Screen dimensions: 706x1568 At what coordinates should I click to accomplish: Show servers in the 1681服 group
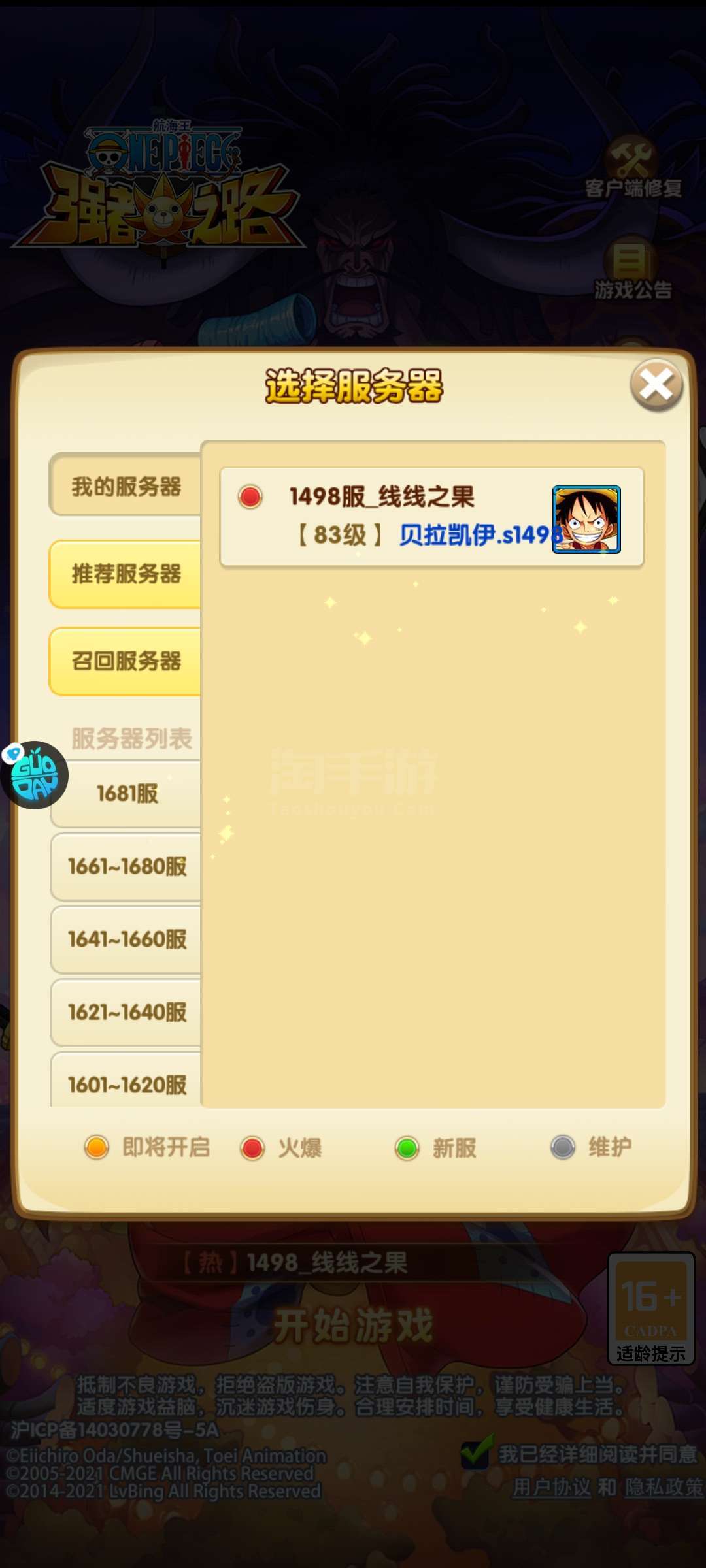click(x=127, y=794)
